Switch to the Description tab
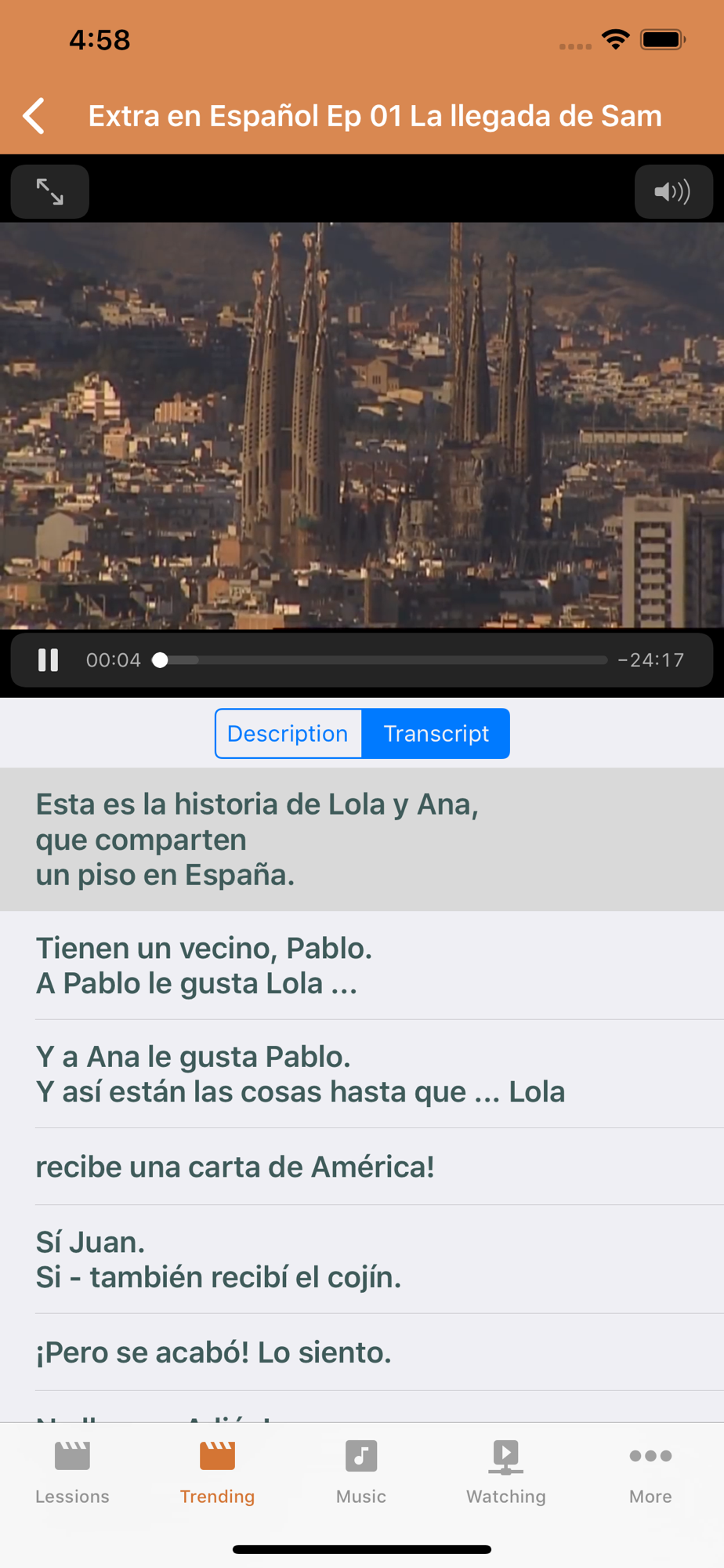The width and height of the screenshot is (724, 1568). (288, 734)
